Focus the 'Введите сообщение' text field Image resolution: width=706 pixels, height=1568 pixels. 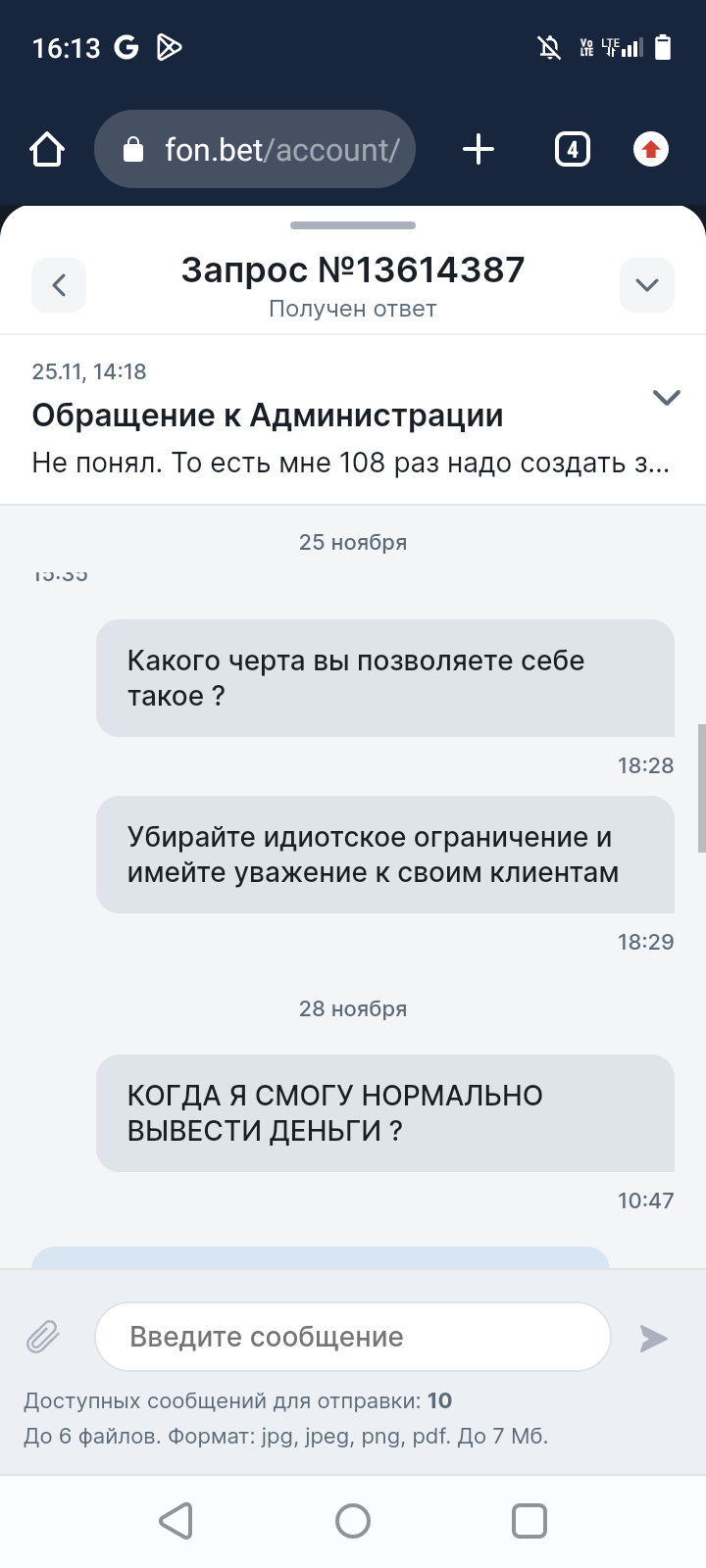click(x=353, y=1337)
